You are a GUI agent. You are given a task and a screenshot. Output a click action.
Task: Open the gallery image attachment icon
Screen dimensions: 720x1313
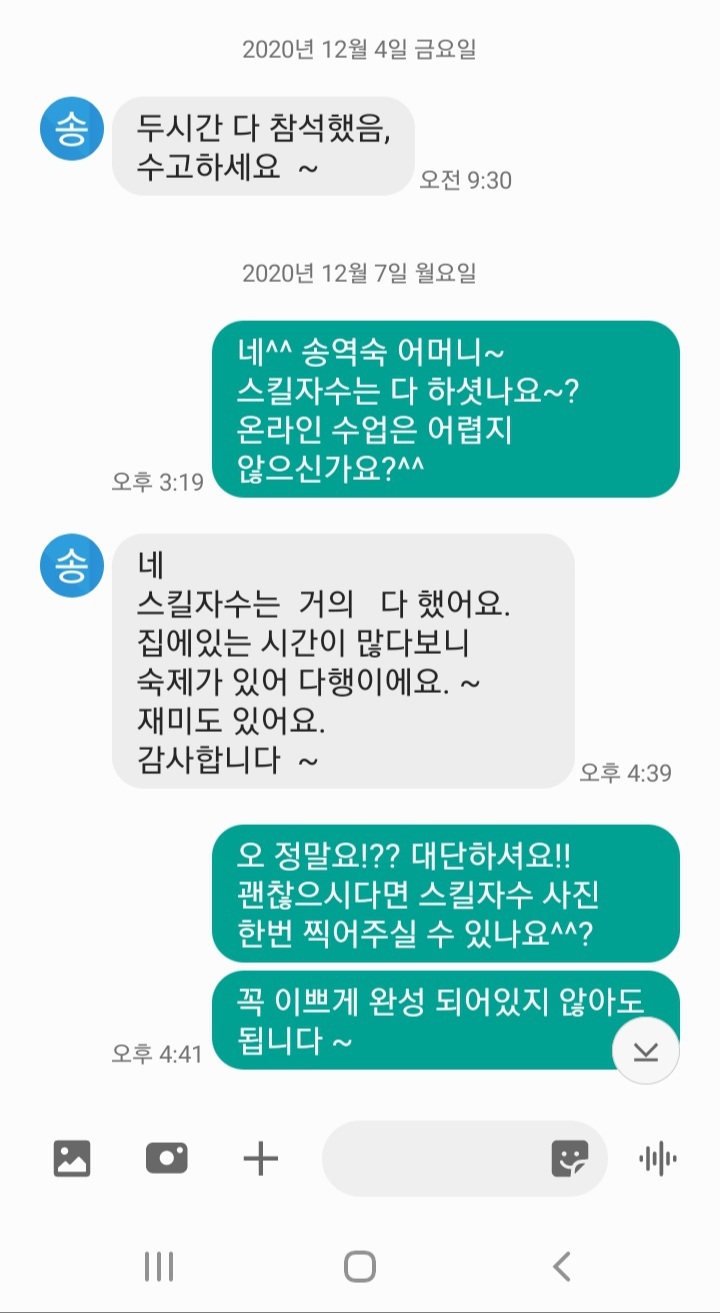[x=72, y=1158]
